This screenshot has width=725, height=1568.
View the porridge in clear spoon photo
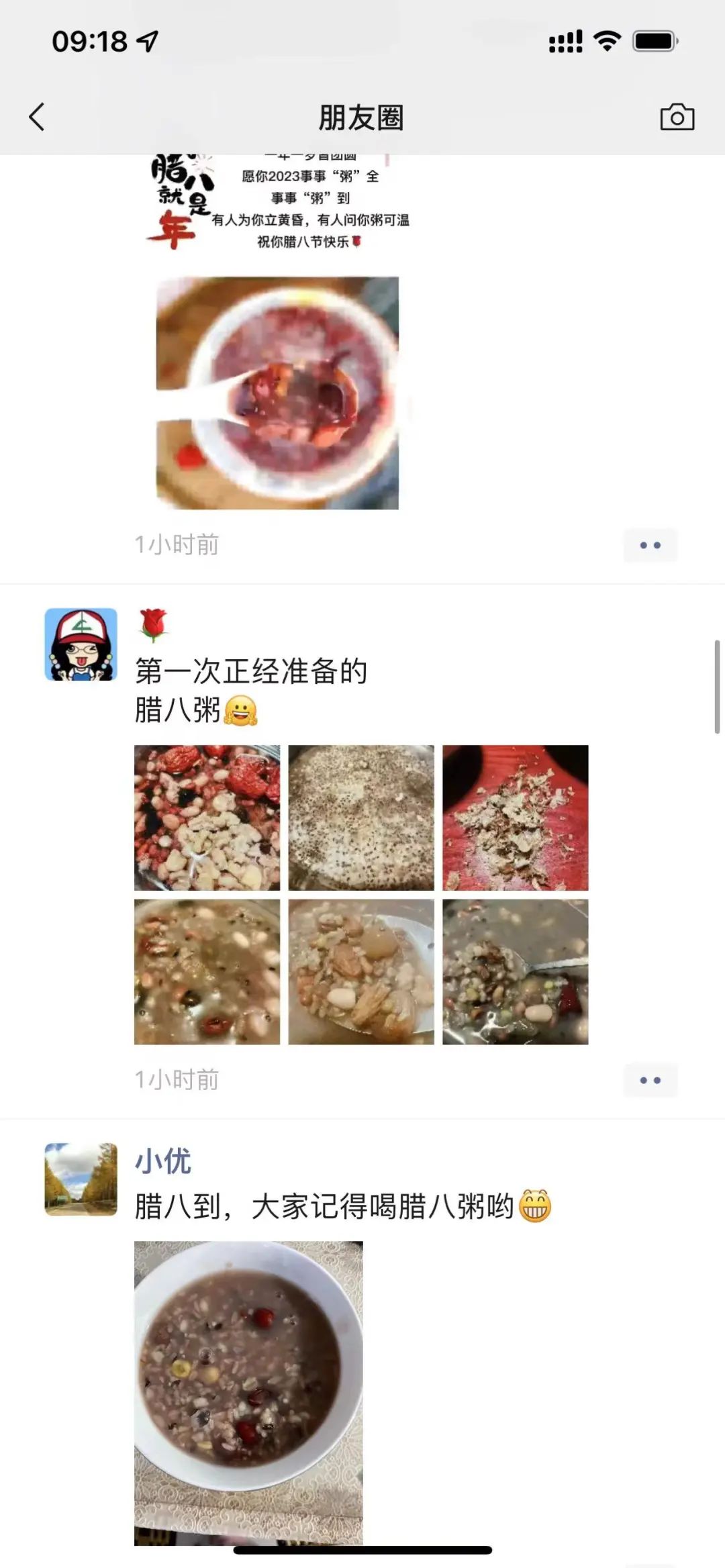coord(361,971)
